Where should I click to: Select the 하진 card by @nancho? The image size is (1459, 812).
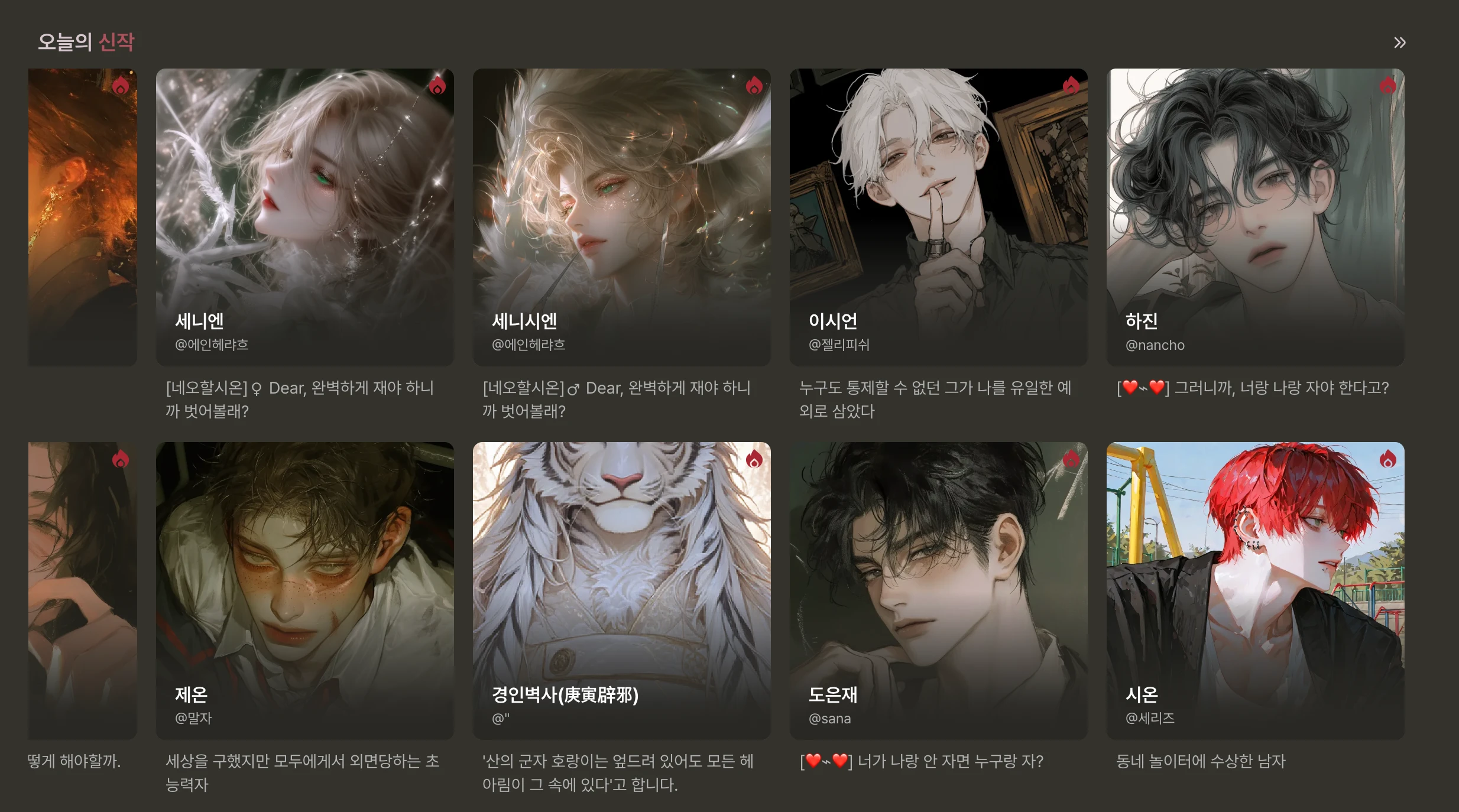pos(1255,217)
